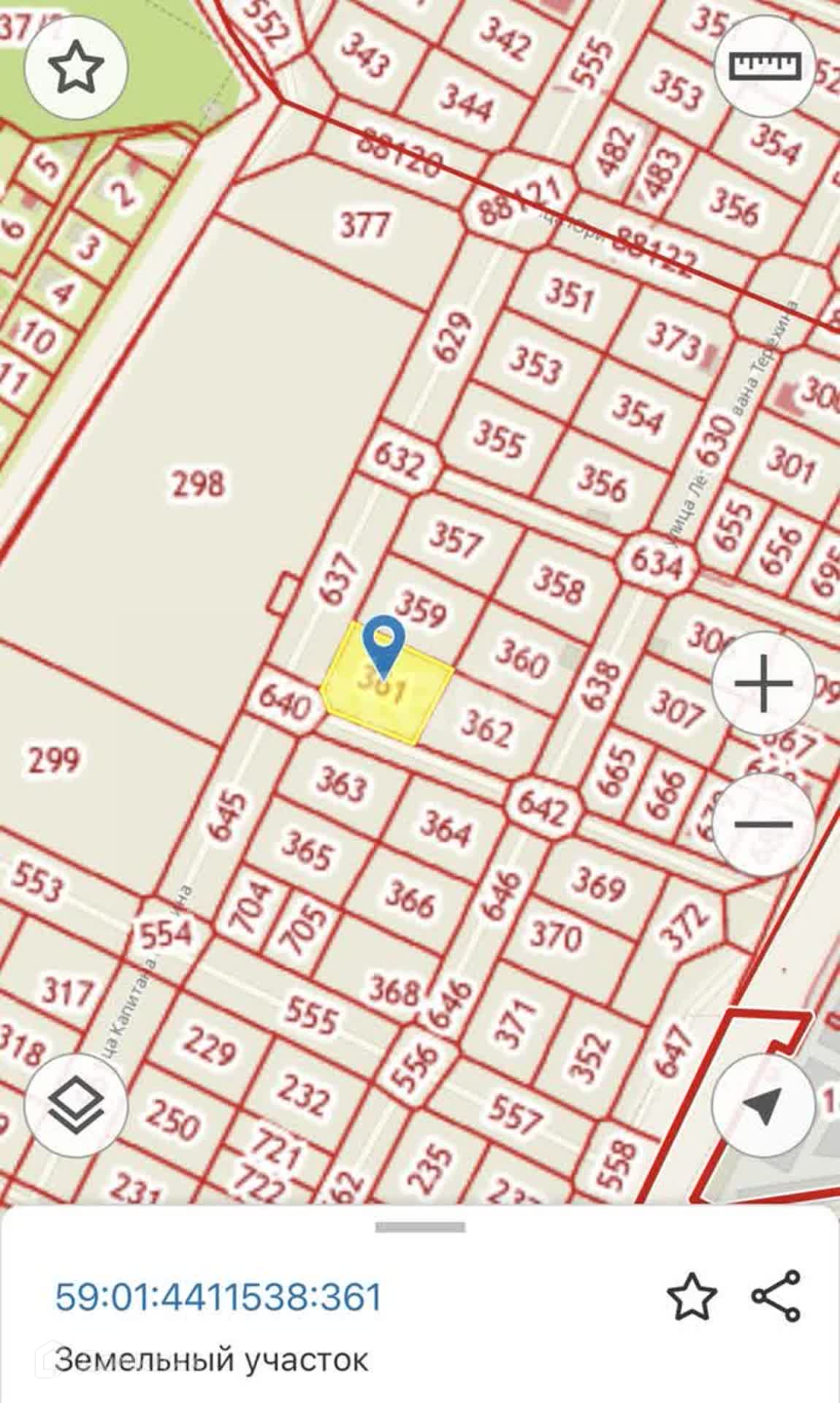Share the selected land parcel

coord(776,1296)
